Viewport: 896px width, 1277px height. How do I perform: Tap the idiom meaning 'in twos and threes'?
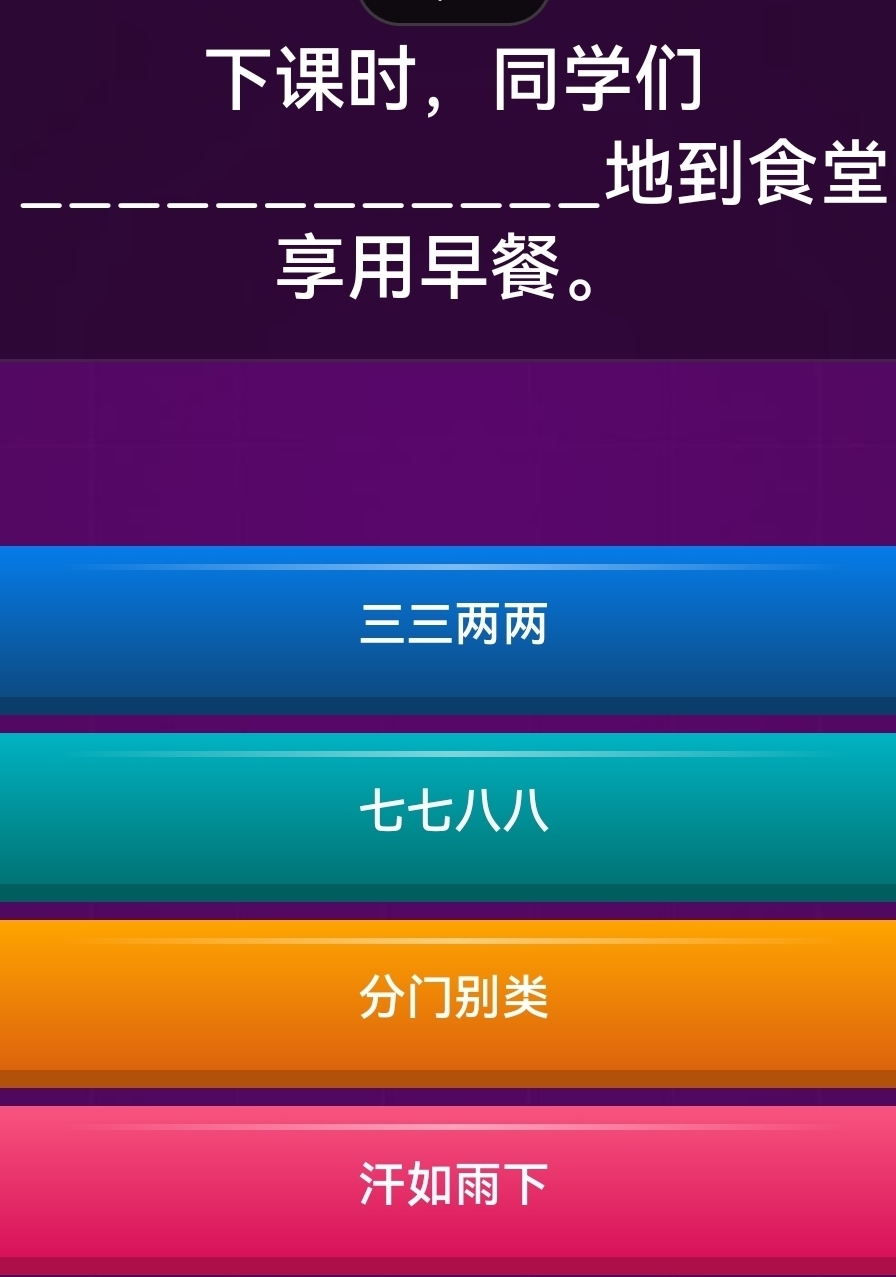pyautogui.click(x=448, y=627)
